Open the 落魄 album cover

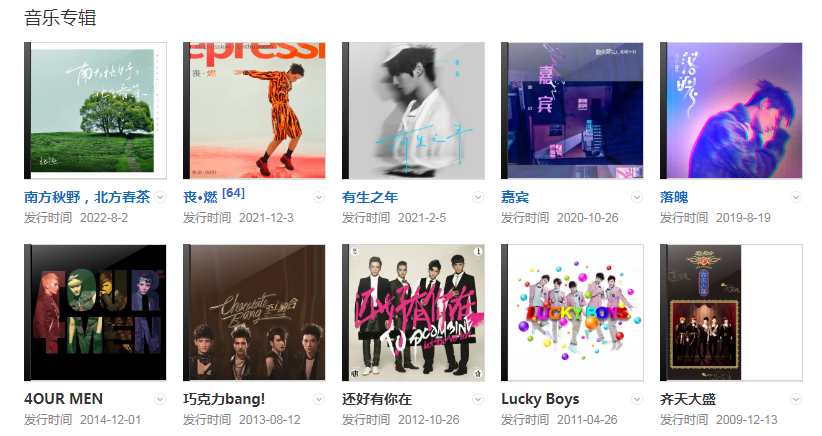(x=731, y=110)
